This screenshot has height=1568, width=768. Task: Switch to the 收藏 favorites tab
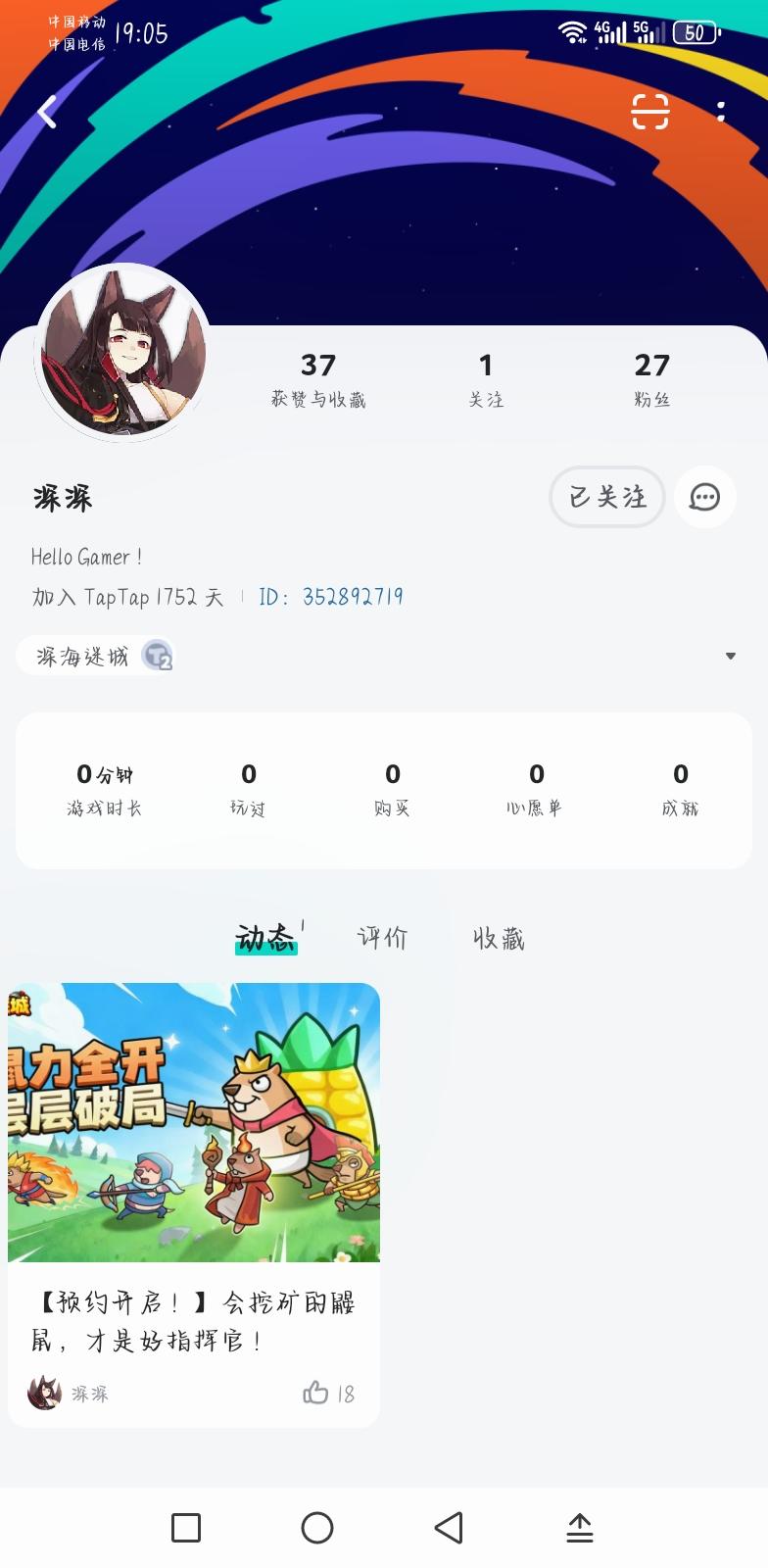[x=500, y=938]
